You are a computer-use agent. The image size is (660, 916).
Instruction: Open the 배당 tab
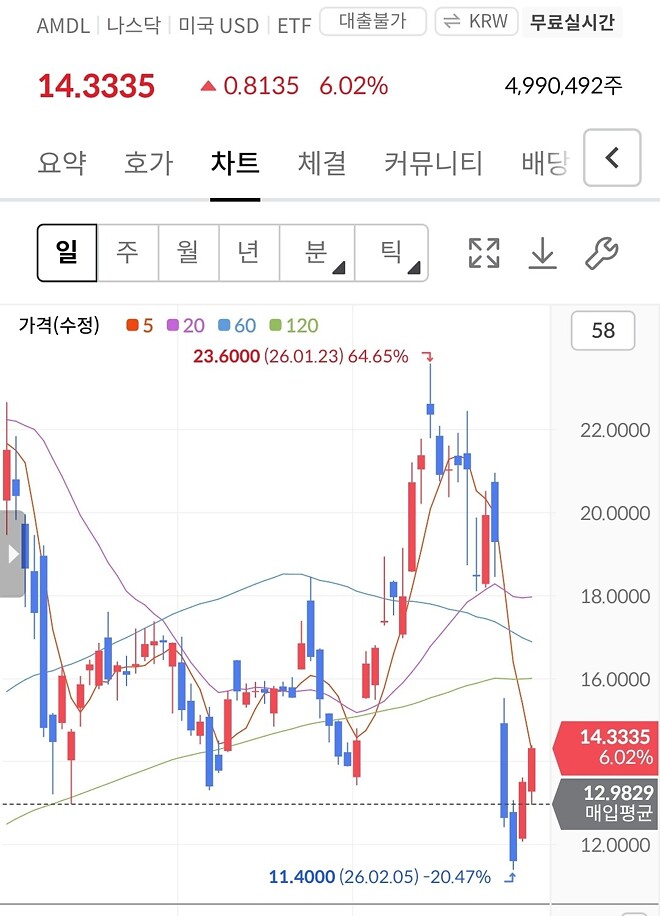tap(544, 162)
